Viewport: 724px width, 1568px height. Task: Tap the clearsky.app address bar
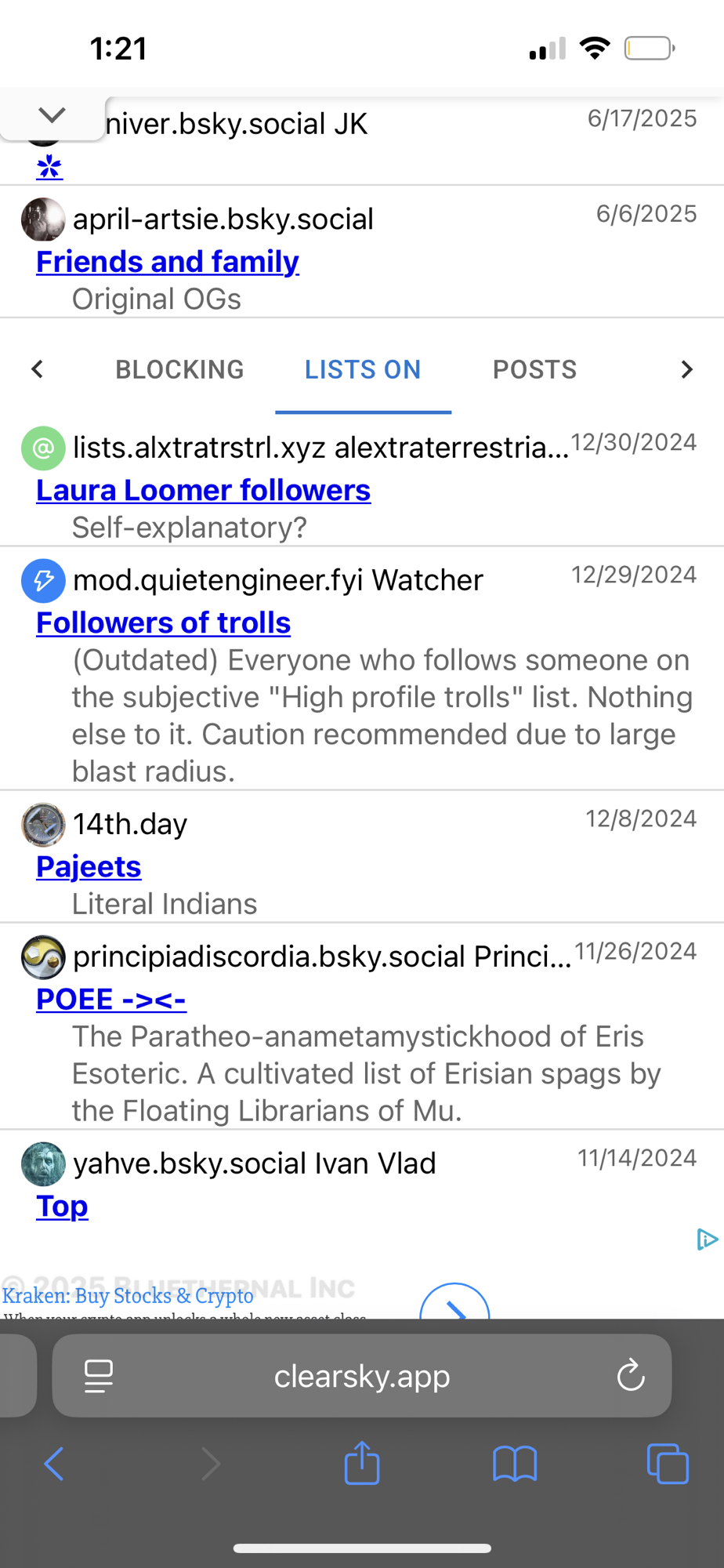pyautogui.click(x=362, y=1375)
